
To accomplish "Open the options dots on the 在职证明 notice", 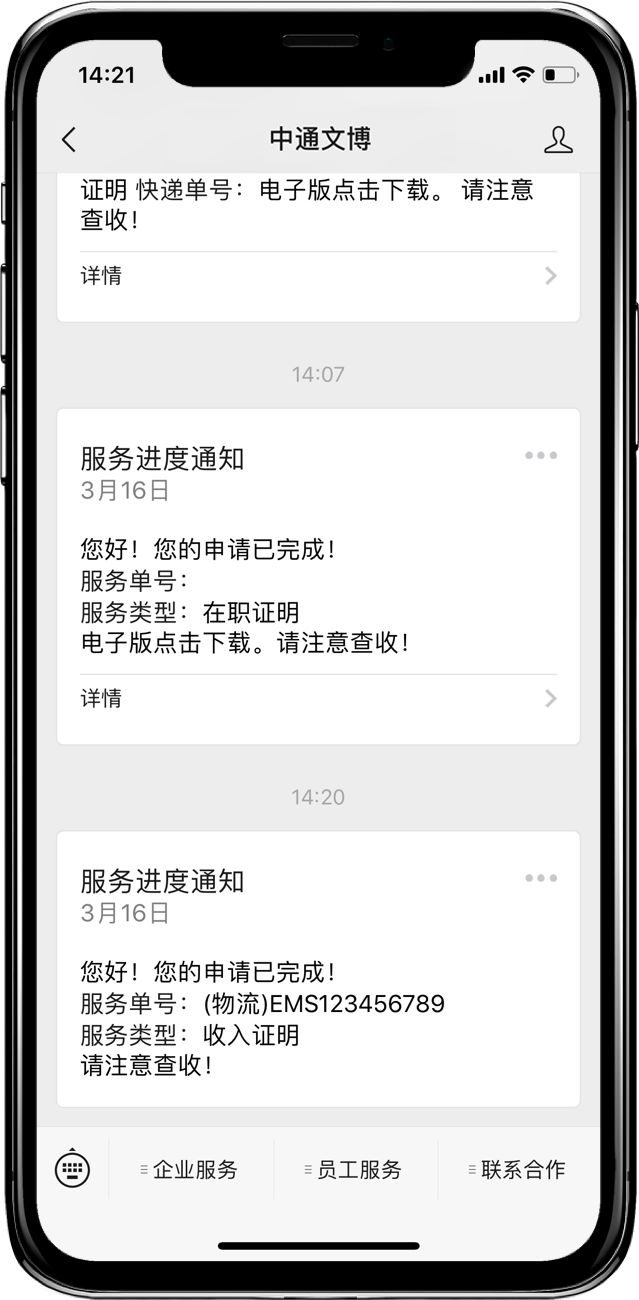I will click(541, 456).
